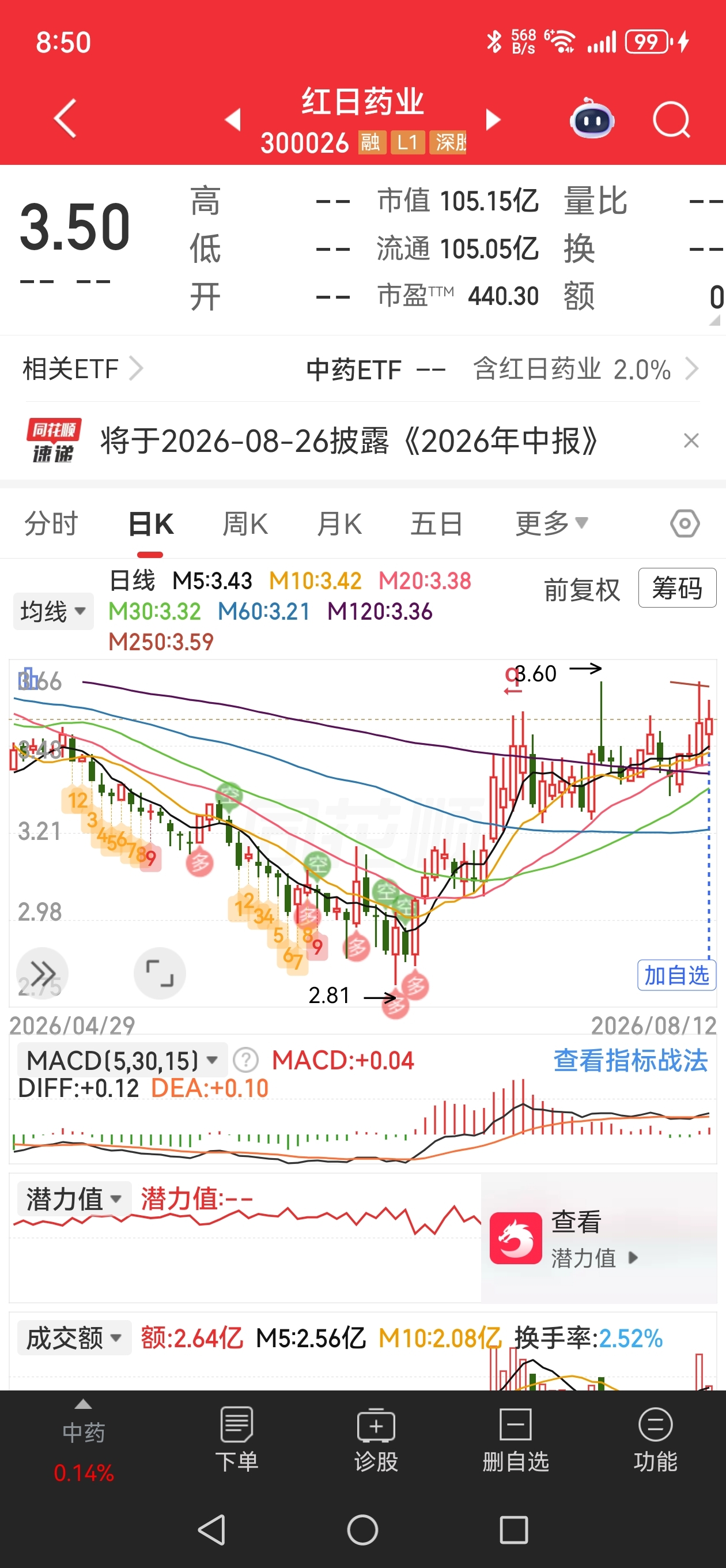
Task: Switch to the next stock with right triangle
Action: tap(493, 120)
